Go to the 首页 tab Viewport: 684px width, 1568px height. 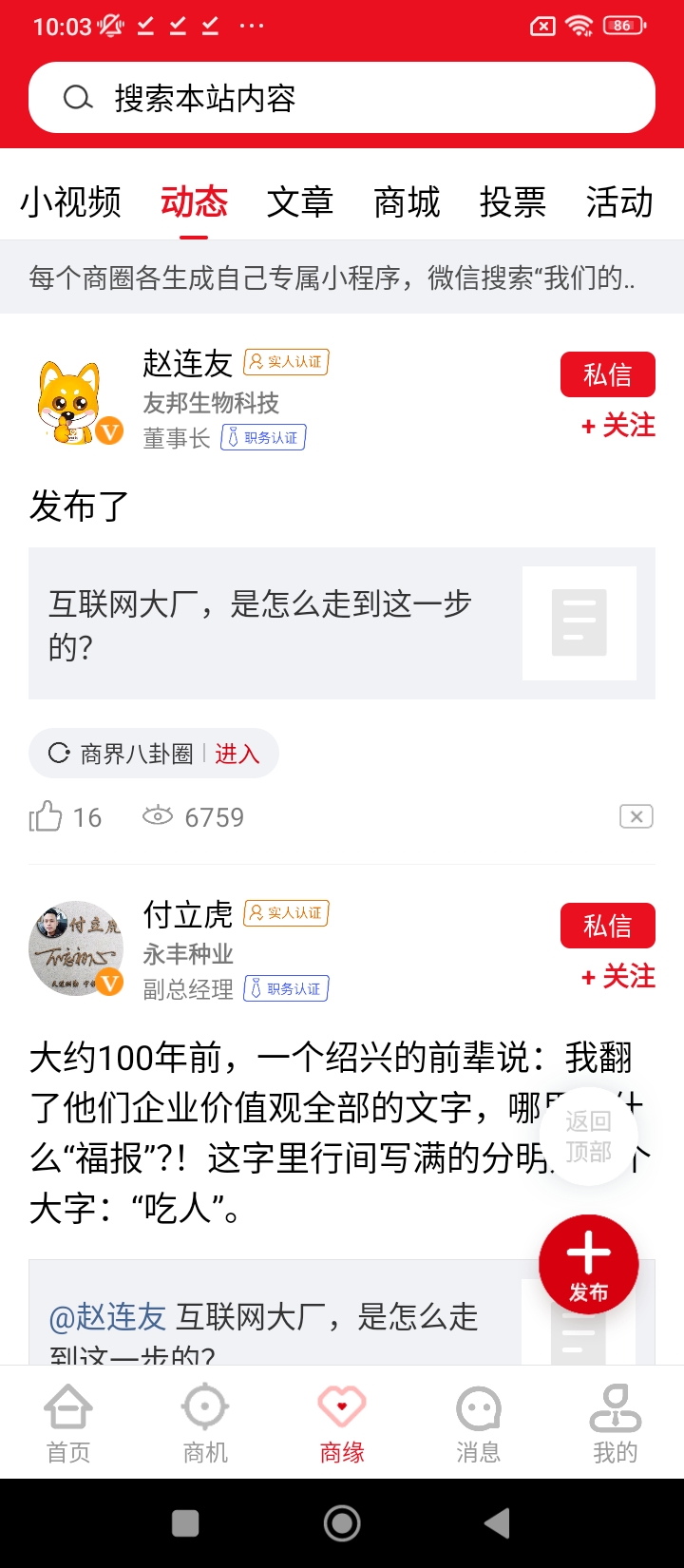[68, 1423]
